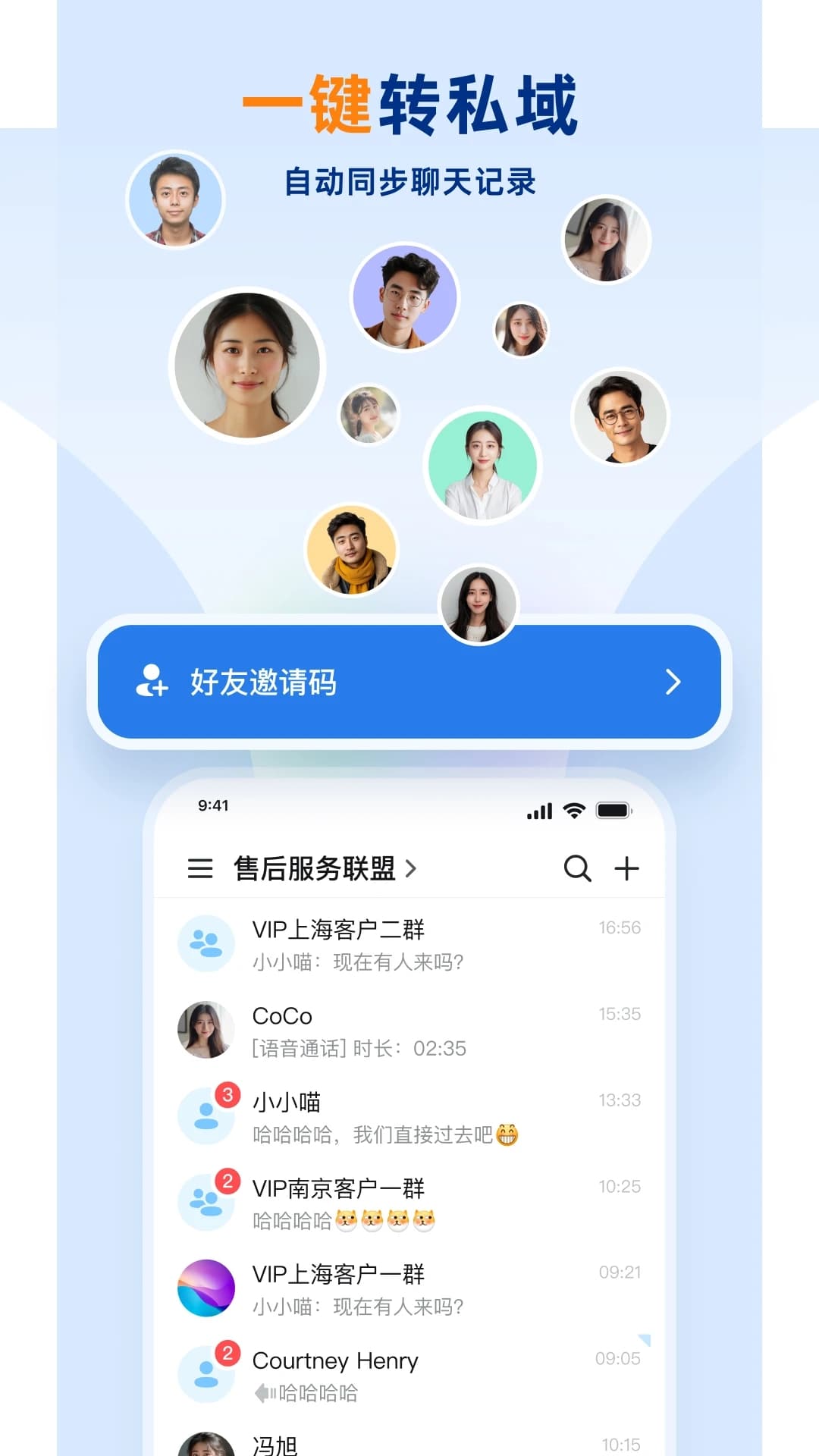This screenshot has width=819, height=1456.
Task: Open CoCo's profile avatar
Action: [206, 1030]
